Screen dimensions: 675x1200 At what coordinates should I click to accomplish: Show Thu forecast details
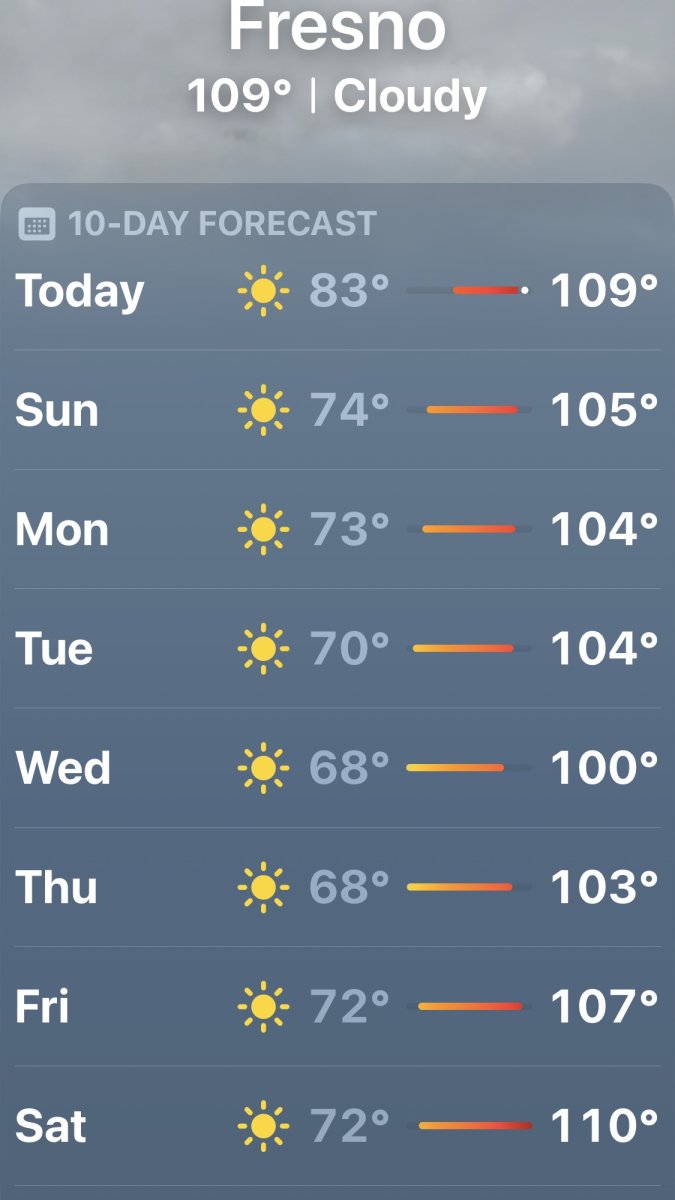click(x=337, y=887)
